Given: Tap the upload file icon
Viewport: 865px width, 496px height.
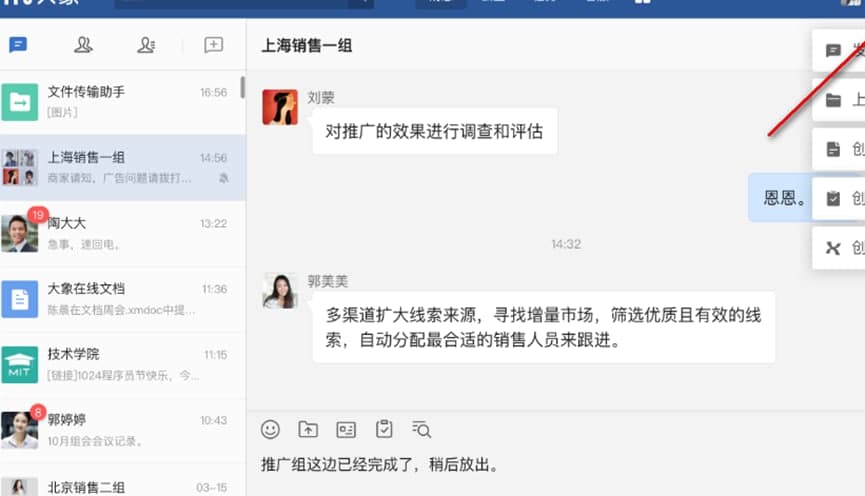Looking at the screenshot, I should pyautogui.click(x=308, y=429).
